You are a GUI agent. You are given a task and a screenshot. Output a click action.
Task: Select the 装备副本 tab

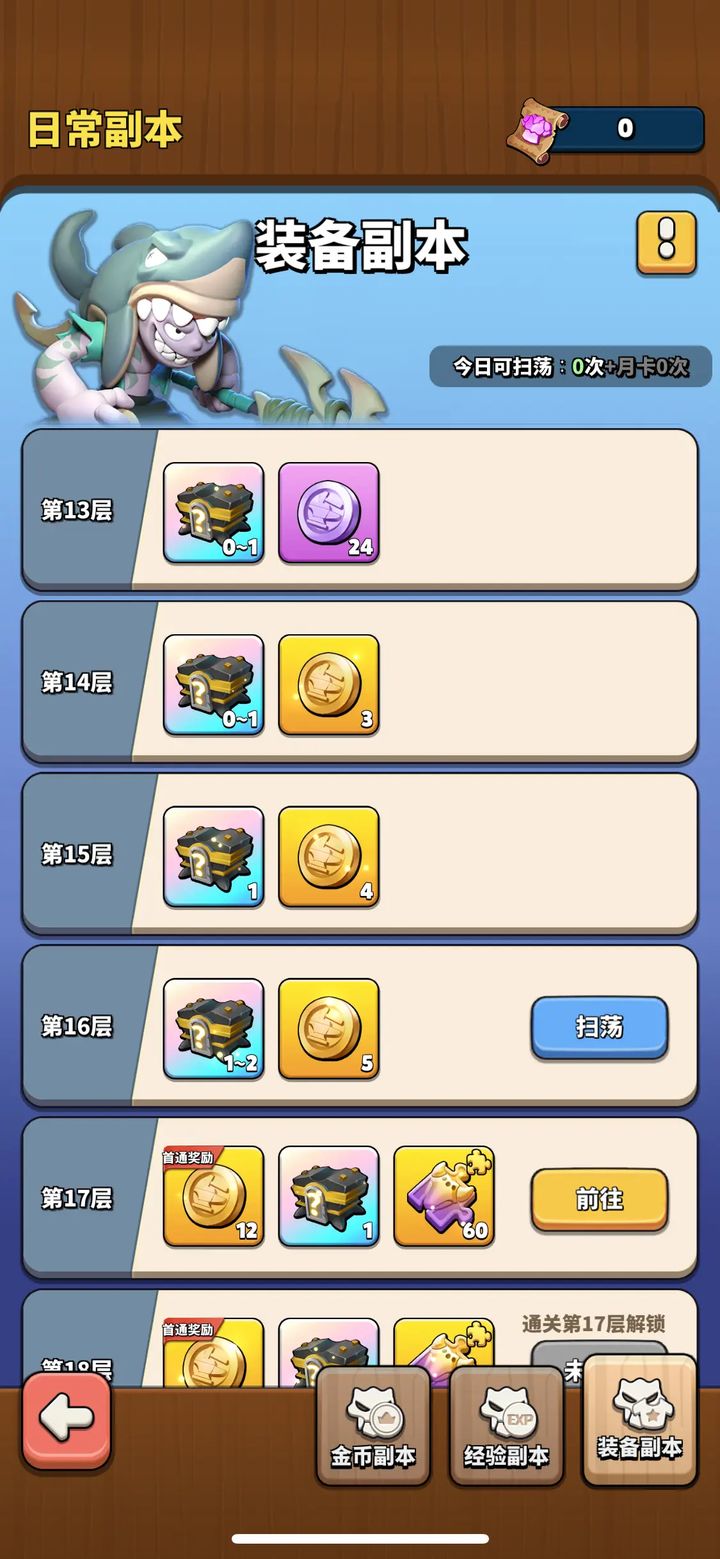pos(639,1418)
